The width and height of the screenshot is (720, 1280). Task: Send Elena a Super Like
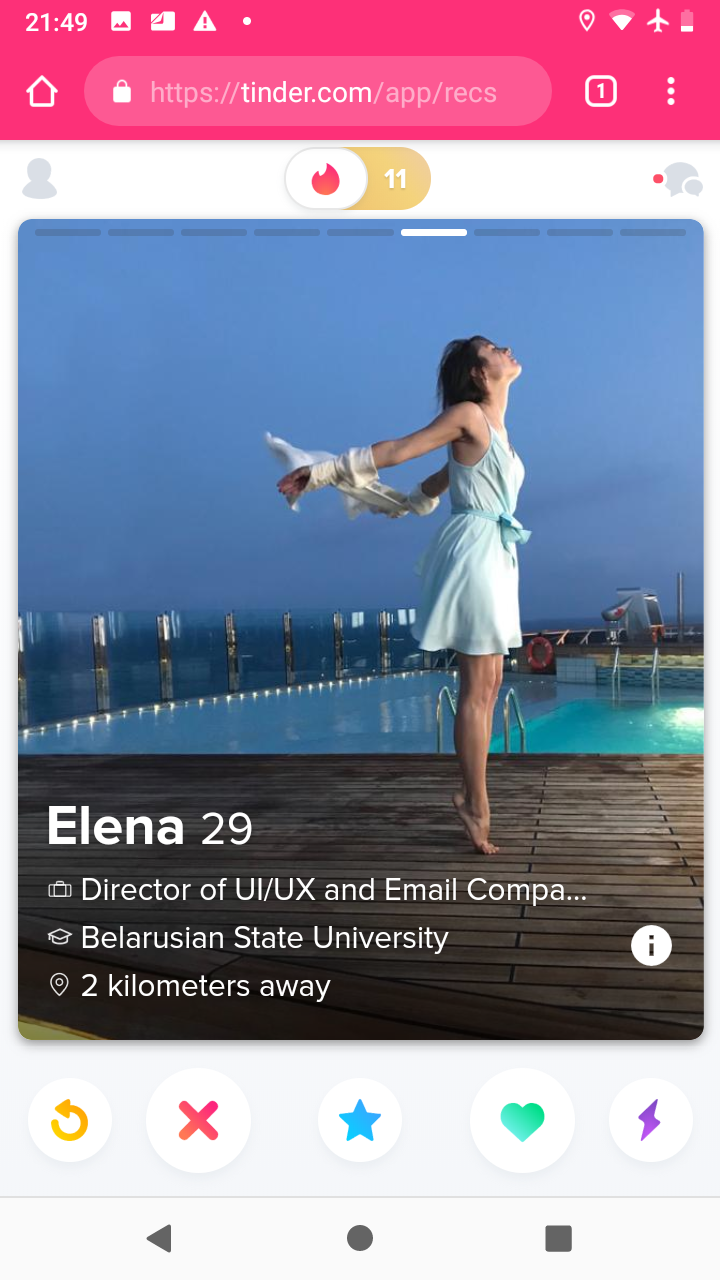click(360, 1120)
